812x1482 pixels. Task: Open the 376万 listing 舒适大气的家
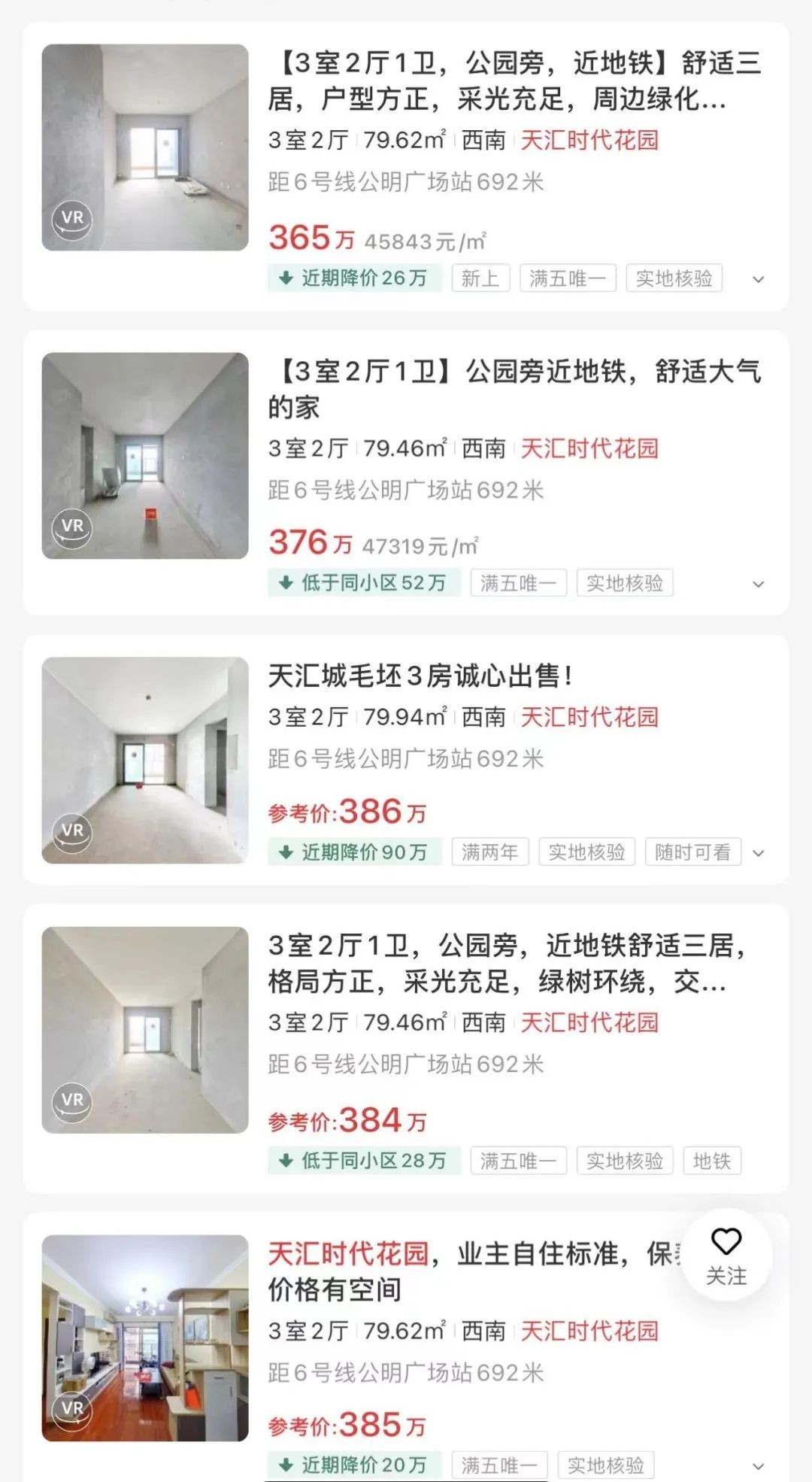point(514,389)
